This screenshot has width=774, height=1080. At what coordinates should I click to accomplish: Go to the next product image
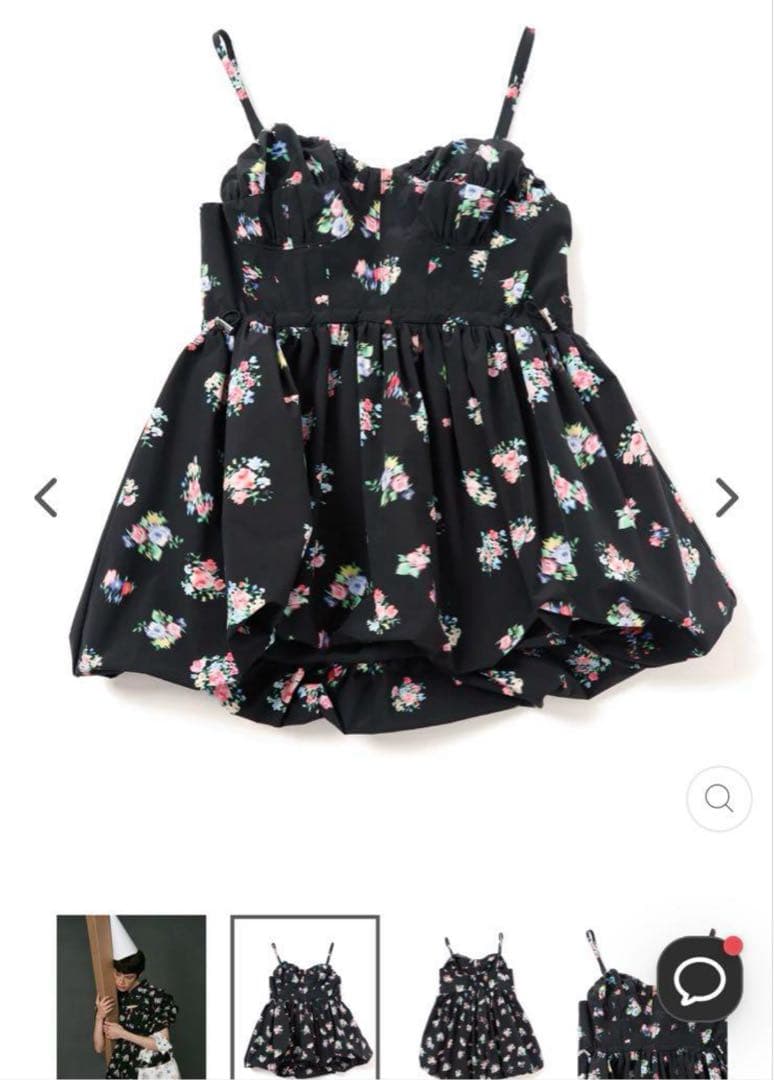(x=726, y=497)
